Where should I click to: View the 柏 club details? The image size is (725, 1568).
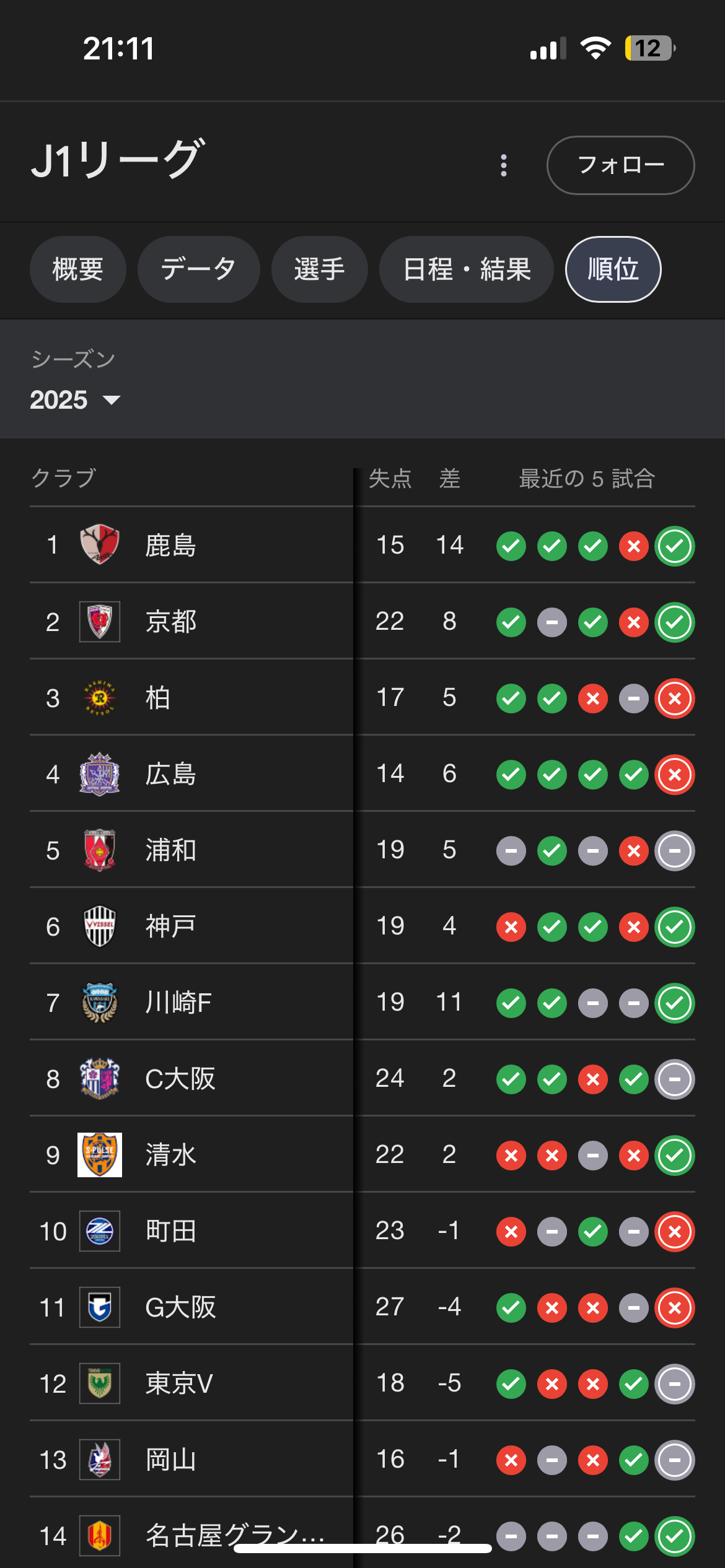[x=362, y=697]
